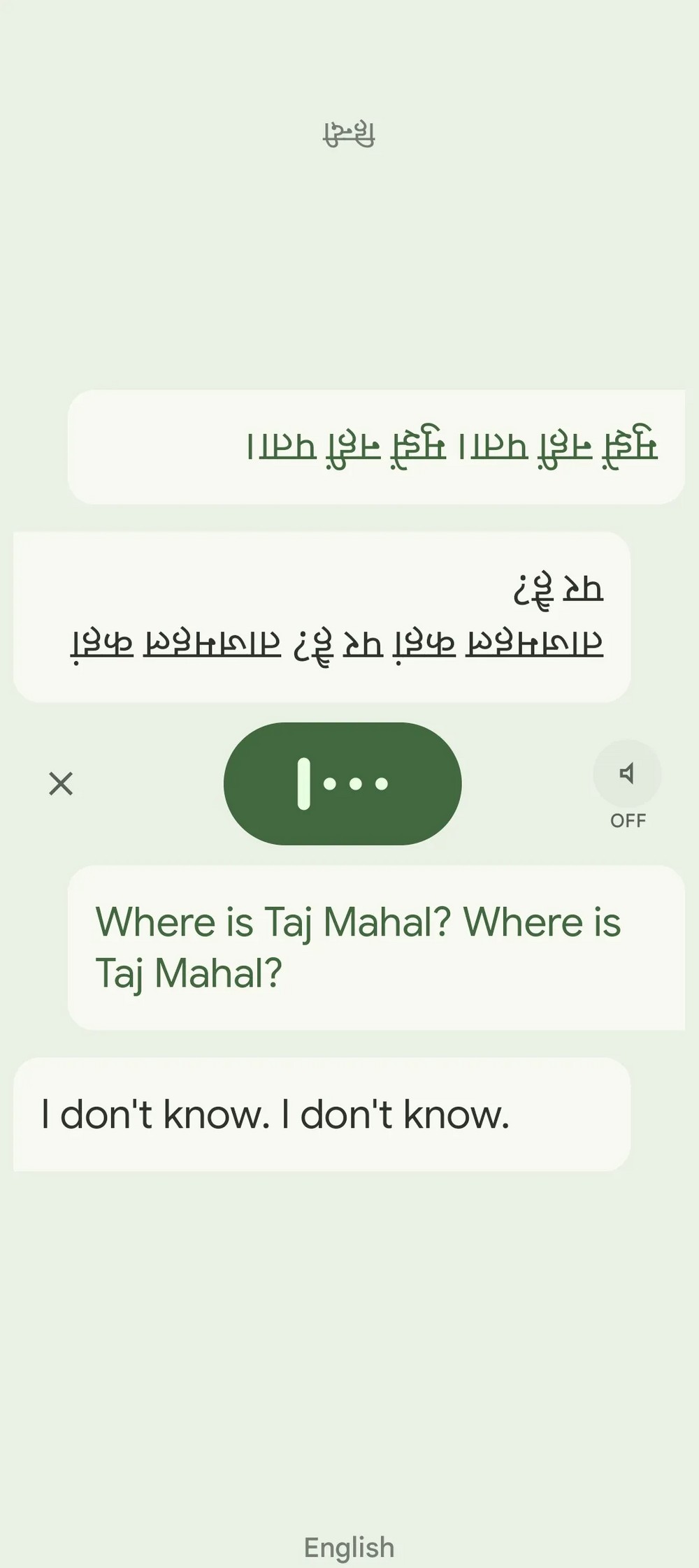Tap the green listening microphone button
The image size is (699, 1568).
343,783
